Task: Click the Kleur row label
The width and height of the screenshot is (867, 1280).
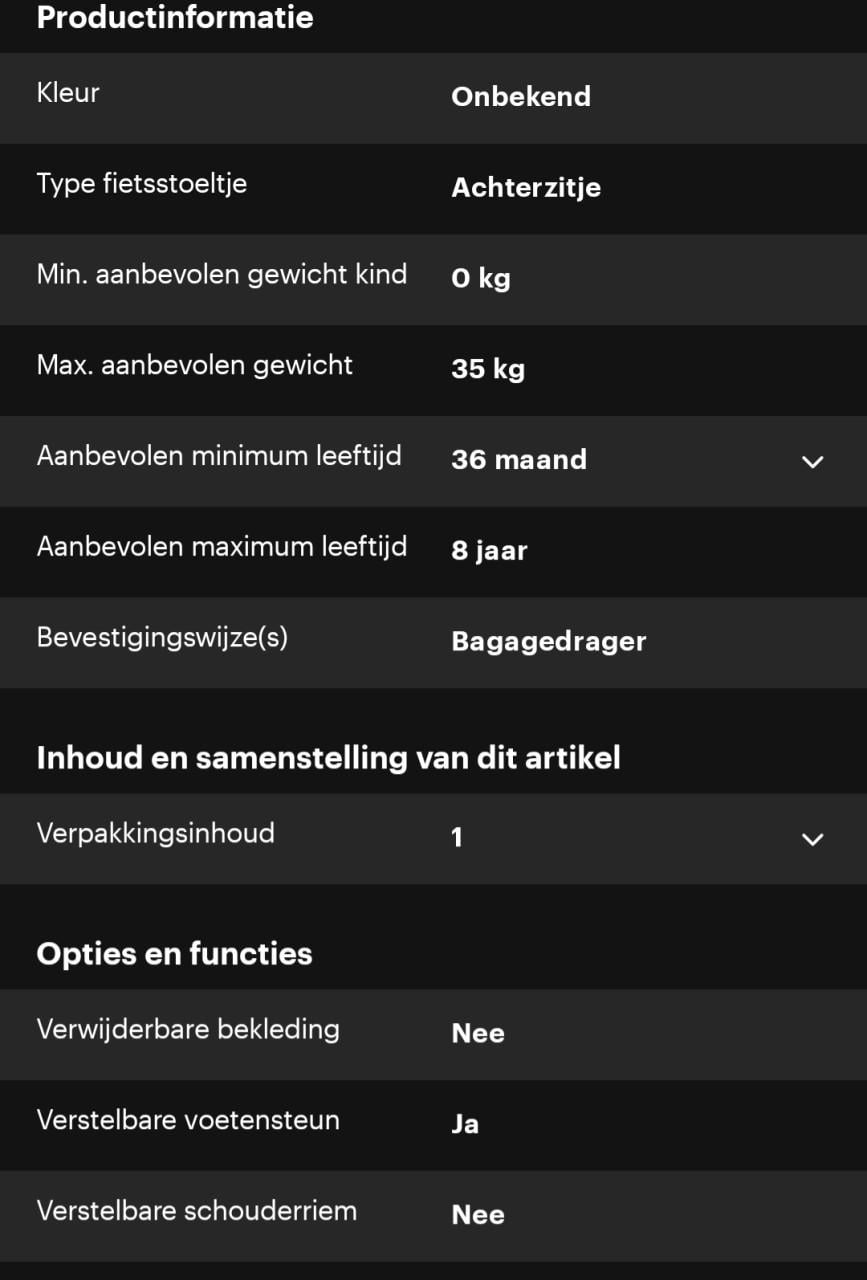Action: [x=67, y=93]
